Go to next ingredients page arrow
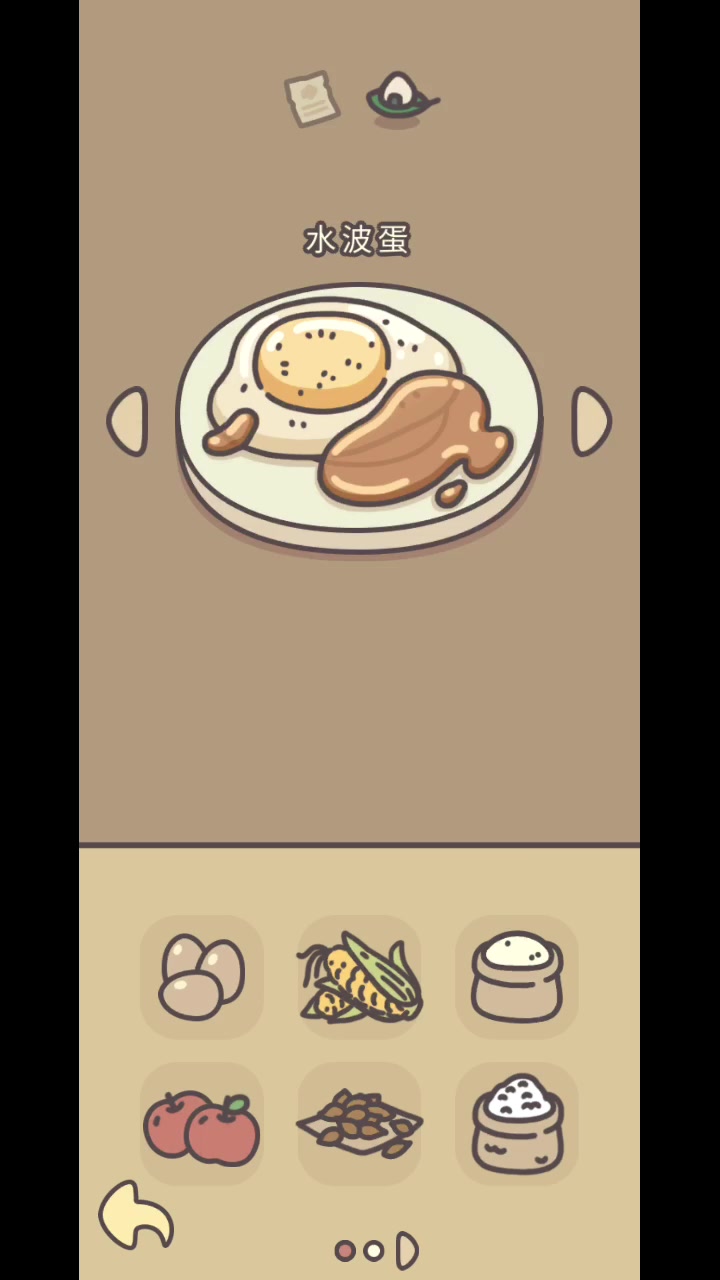Image resolution: width=720 pixels, height=1280 pixels. click(407, 1250)
